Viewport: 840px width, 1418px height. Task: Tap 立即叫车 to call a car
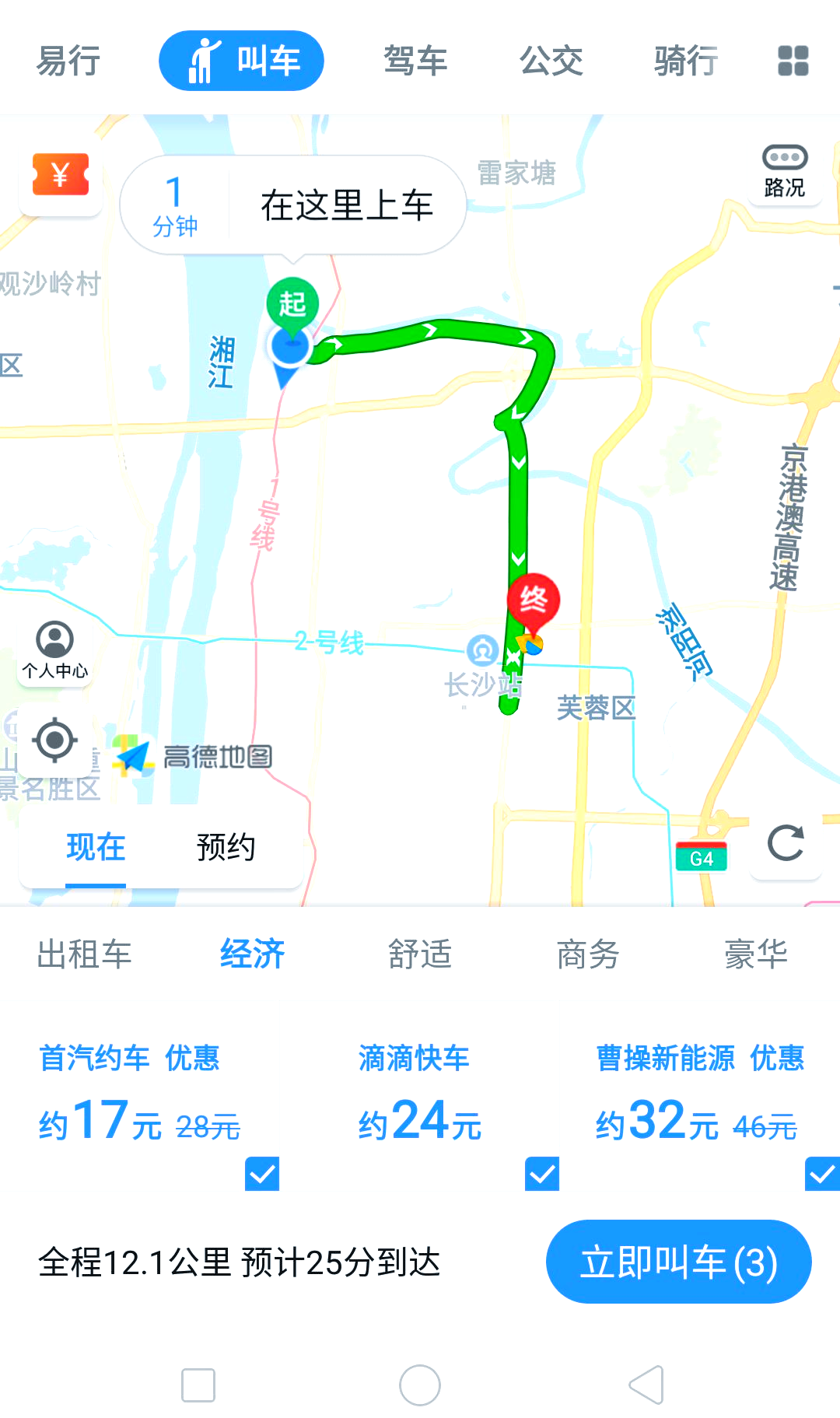678,1262
